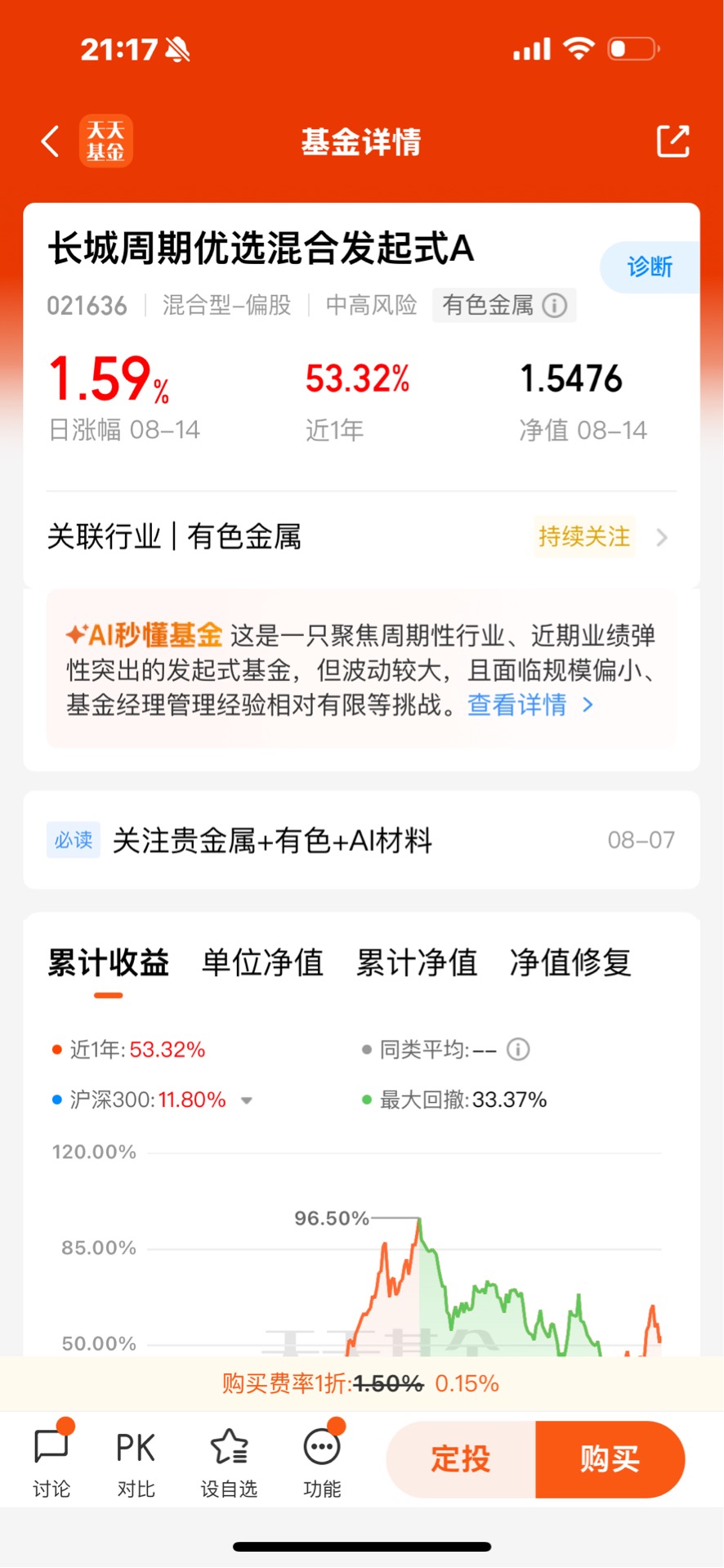Switch to the 累计净值 tab

(x=417, y=962)
